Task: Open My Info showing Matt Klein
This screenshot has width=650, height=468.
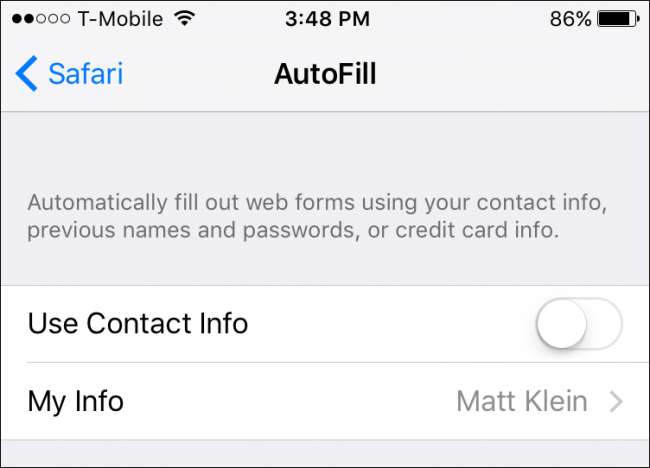Action: click(x=325, y=402)
